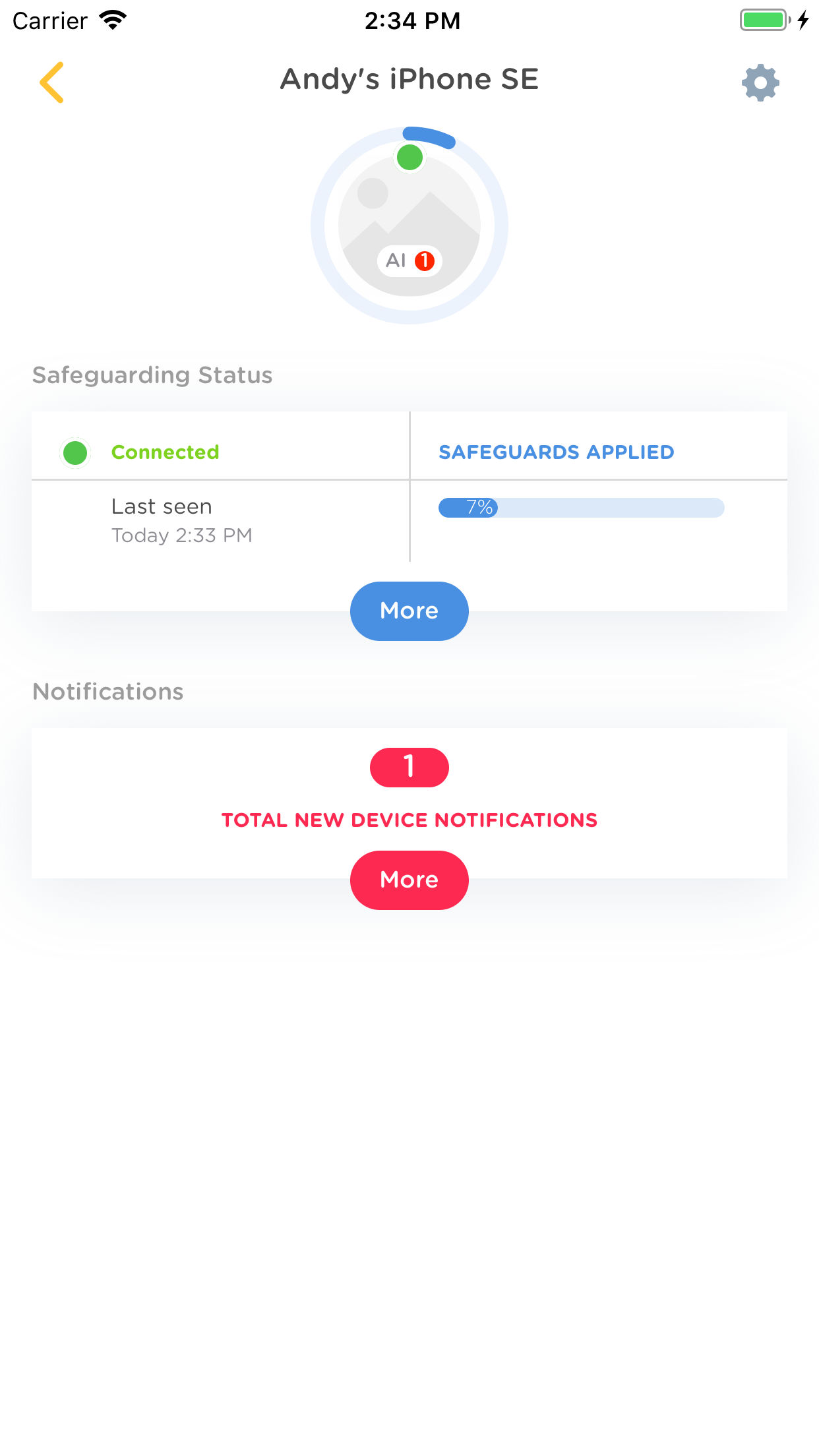Open More under Notifications

(409, 880)
